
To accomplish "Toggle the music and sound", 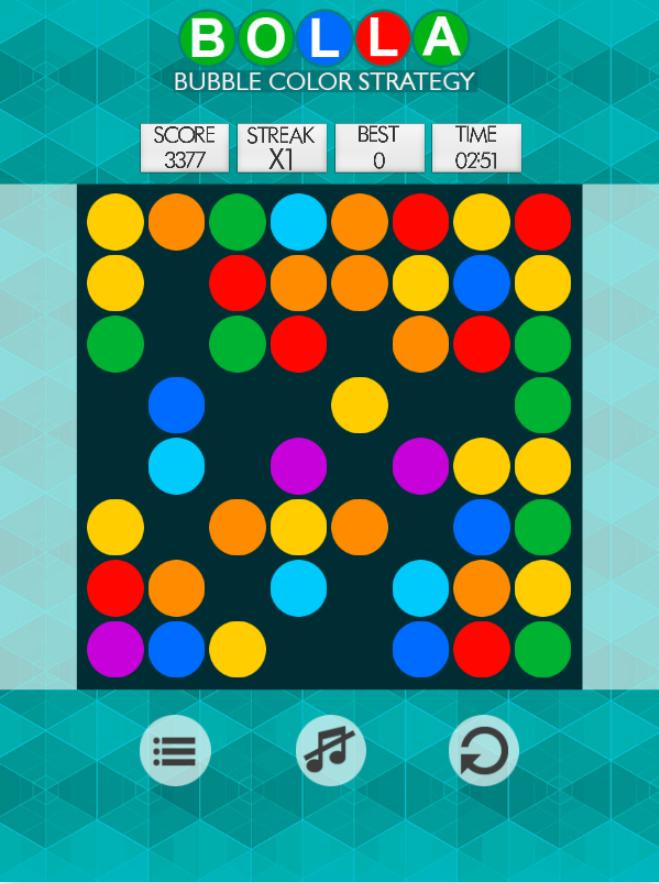I will (330, 750).
